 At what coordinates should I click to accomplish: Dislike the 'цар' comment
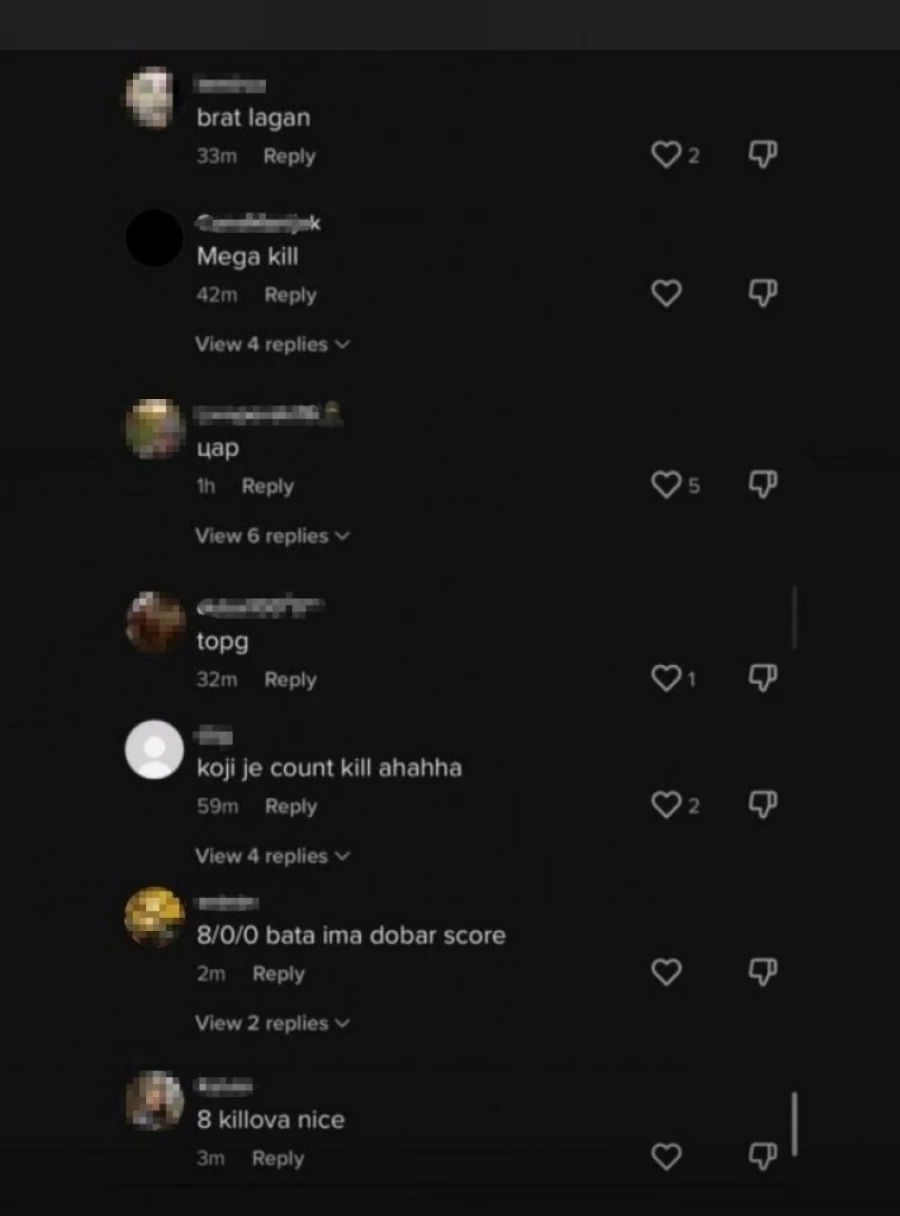pos(763,485)
